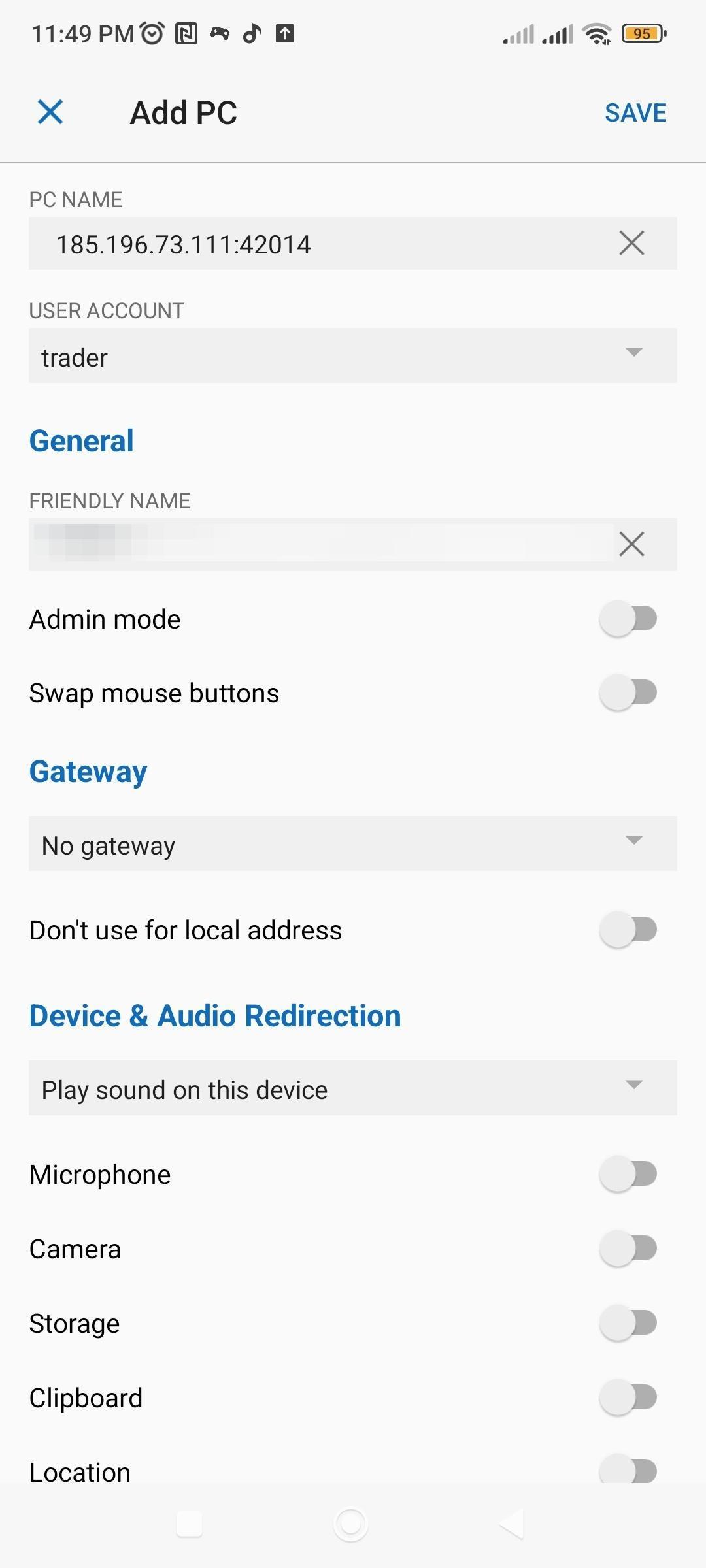Clear the friendly name text field
The height and width of the screenshot is (1568, 706).
631,544
